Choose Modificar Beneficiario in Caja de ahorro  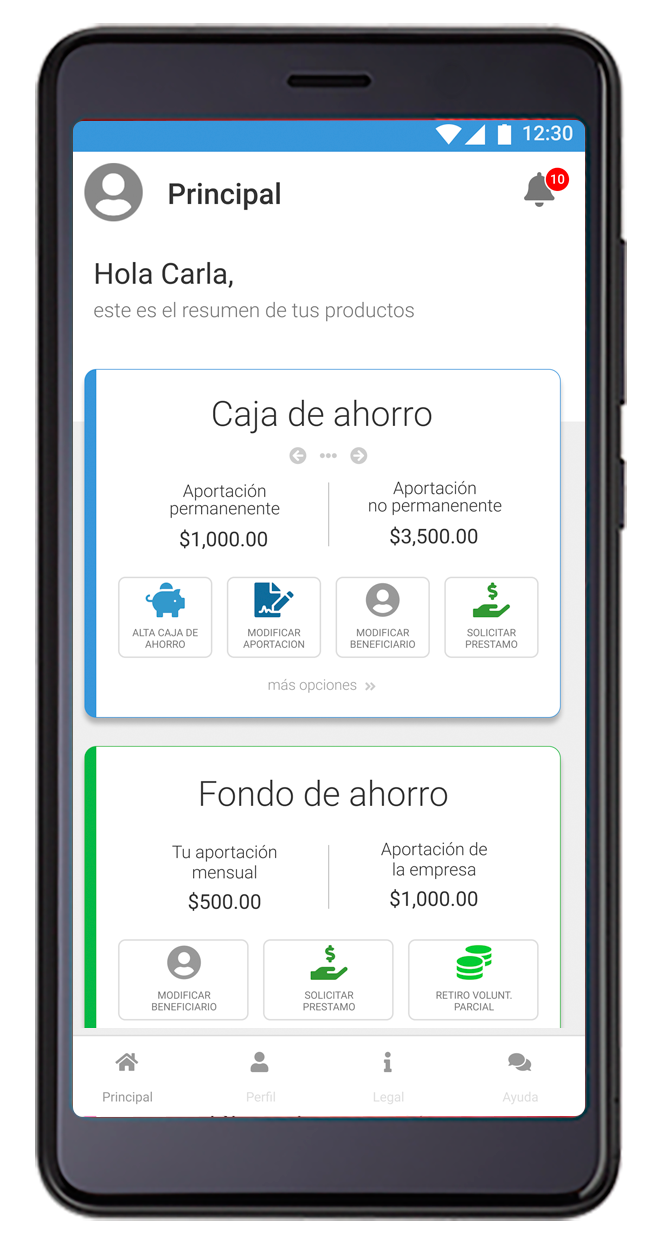[382, 617]
